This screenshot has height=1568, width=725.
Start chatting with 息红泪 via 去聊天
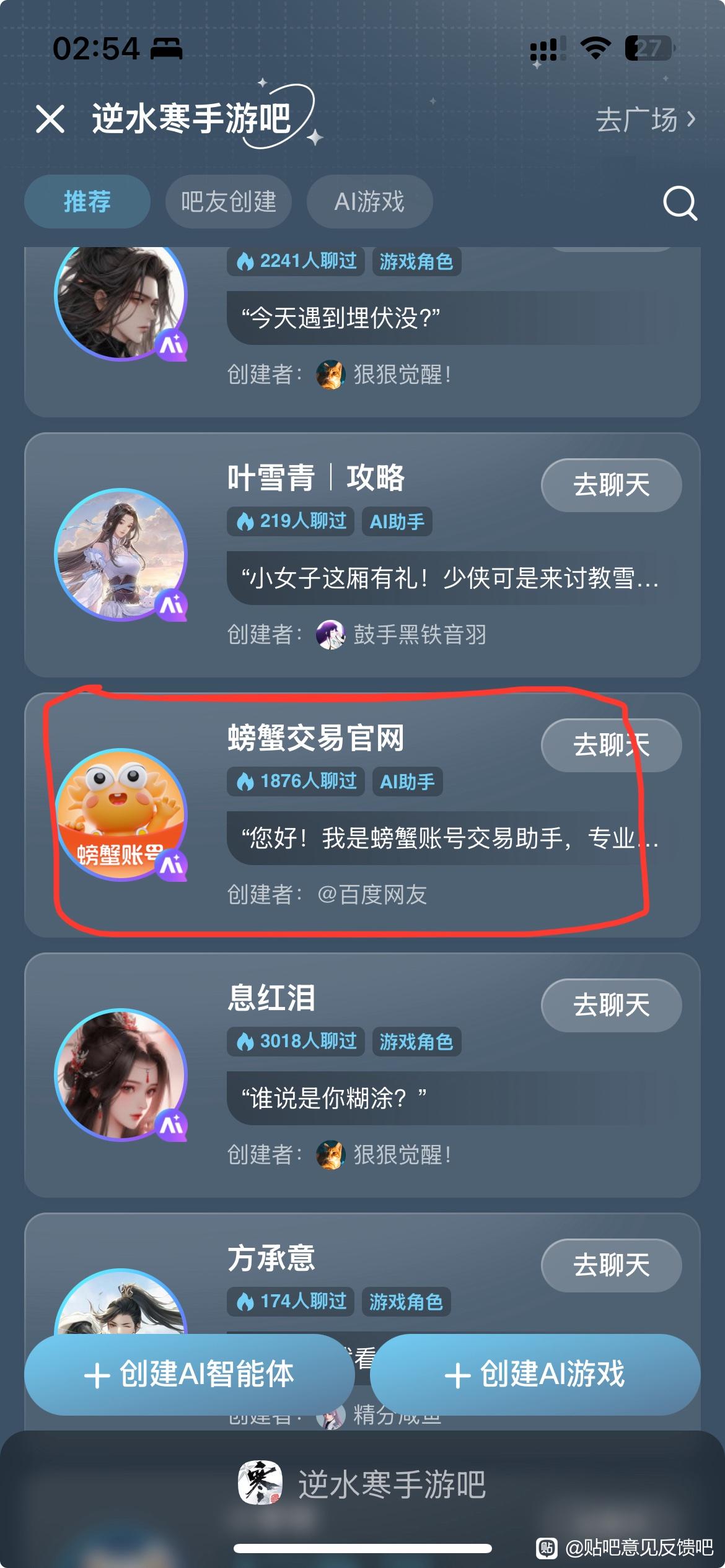click(611, 1005)
